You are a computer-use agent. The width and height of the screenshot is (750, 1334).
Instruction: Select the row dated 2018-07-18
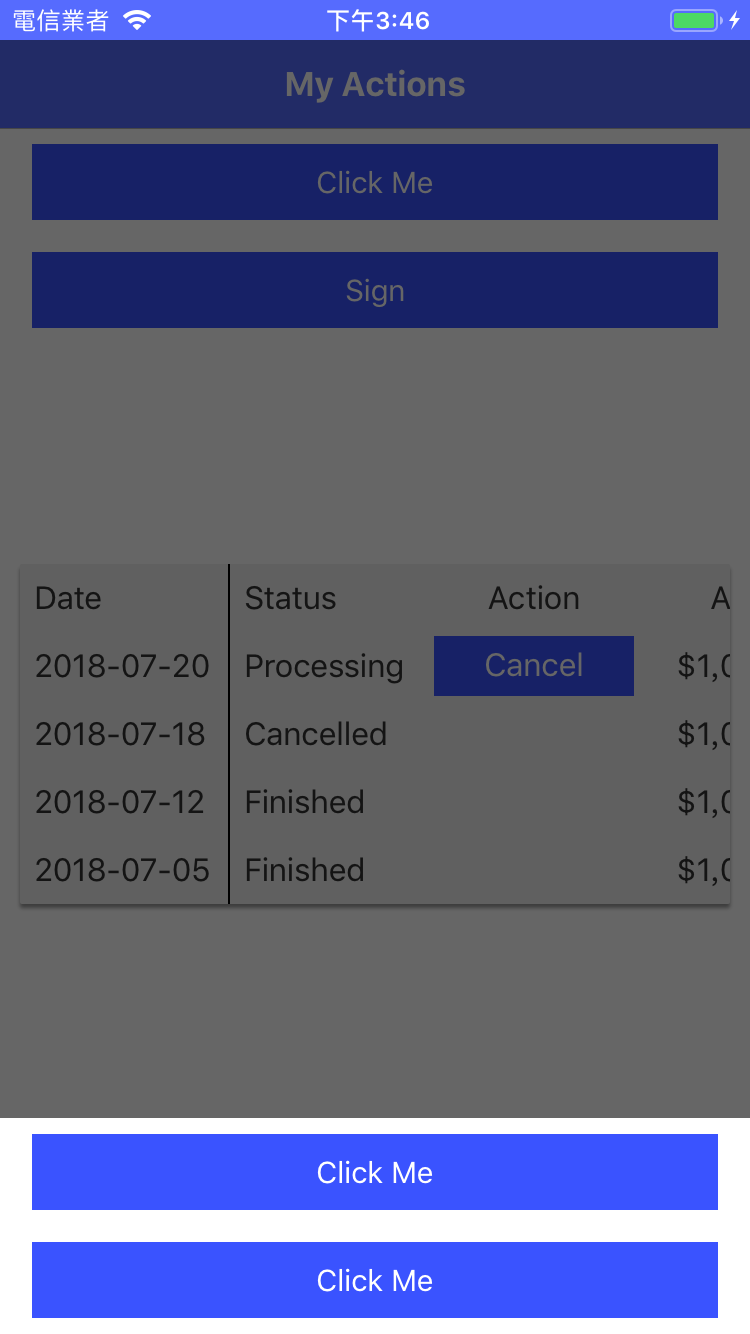pyautogui.click(x=122, y=734)
